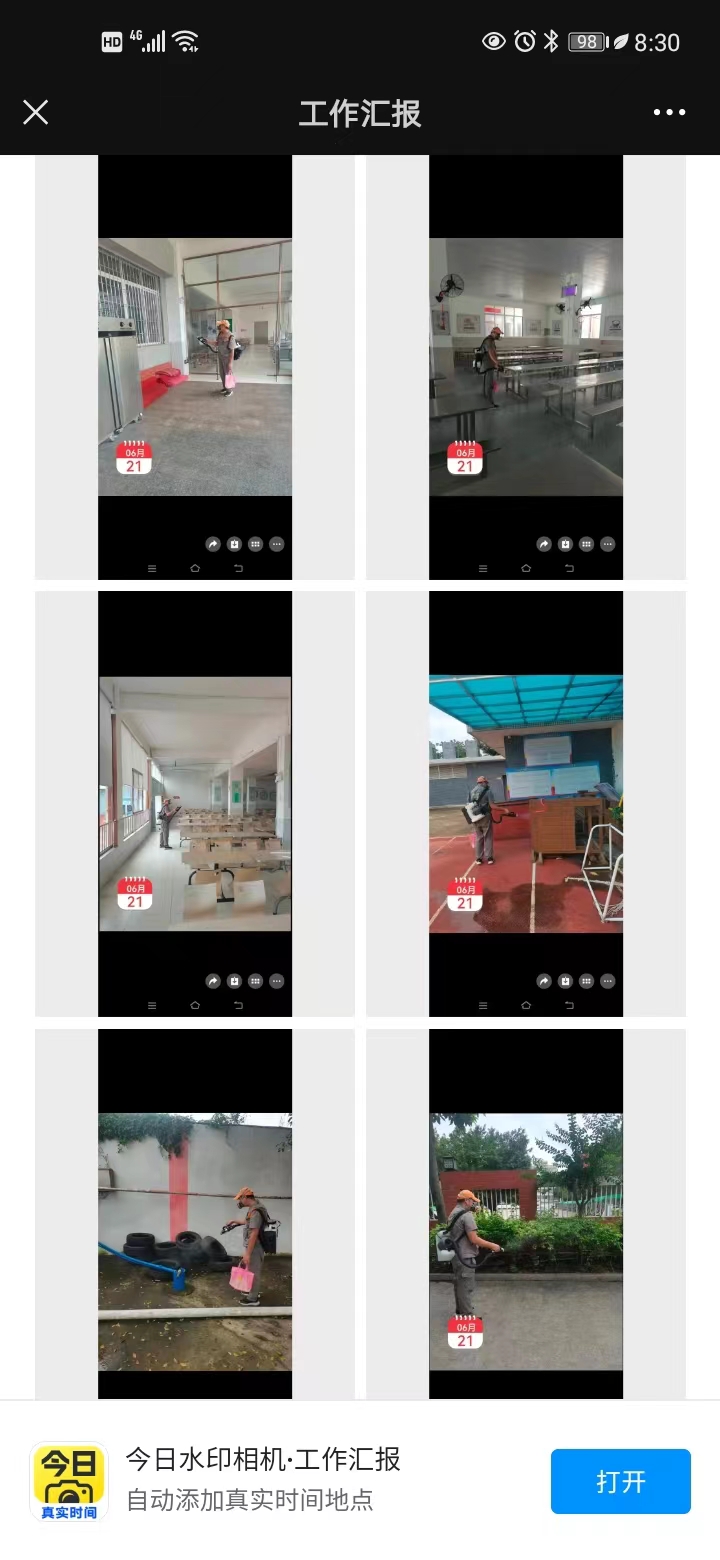Open the three-dot overflow menu
The image size is (720, 1560).
[669, 112]
